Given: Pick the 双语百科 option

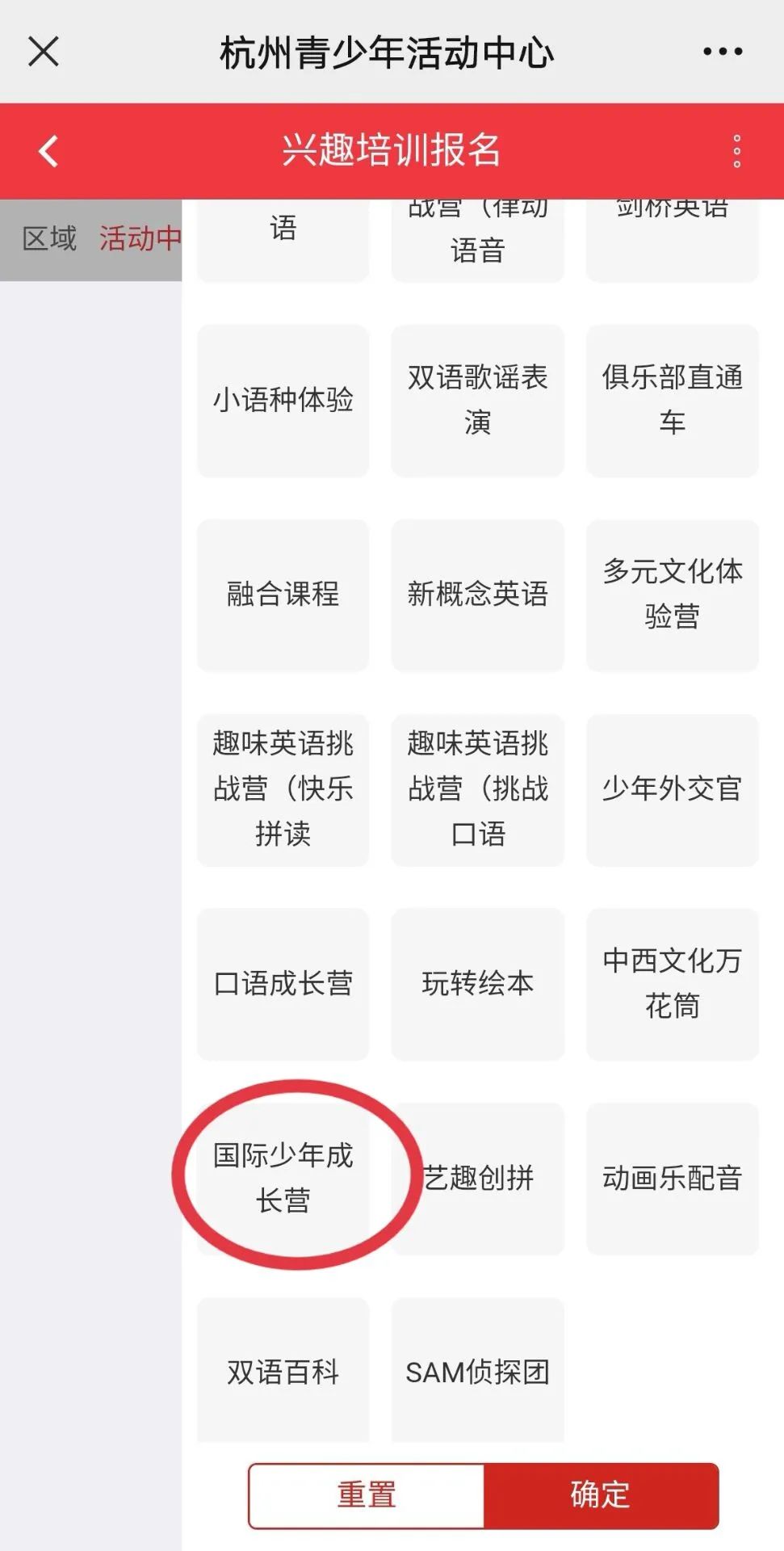Looking at the screenshot, I should (x=283, y=1372).
